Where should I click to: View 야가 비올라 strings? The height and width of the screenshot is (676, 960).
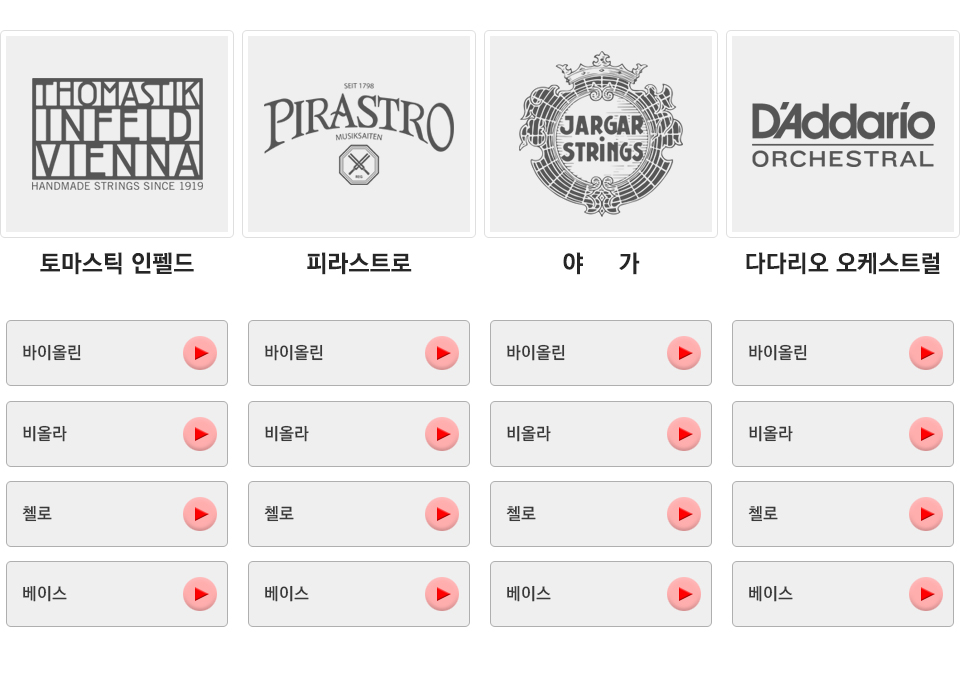pos(601,434)
